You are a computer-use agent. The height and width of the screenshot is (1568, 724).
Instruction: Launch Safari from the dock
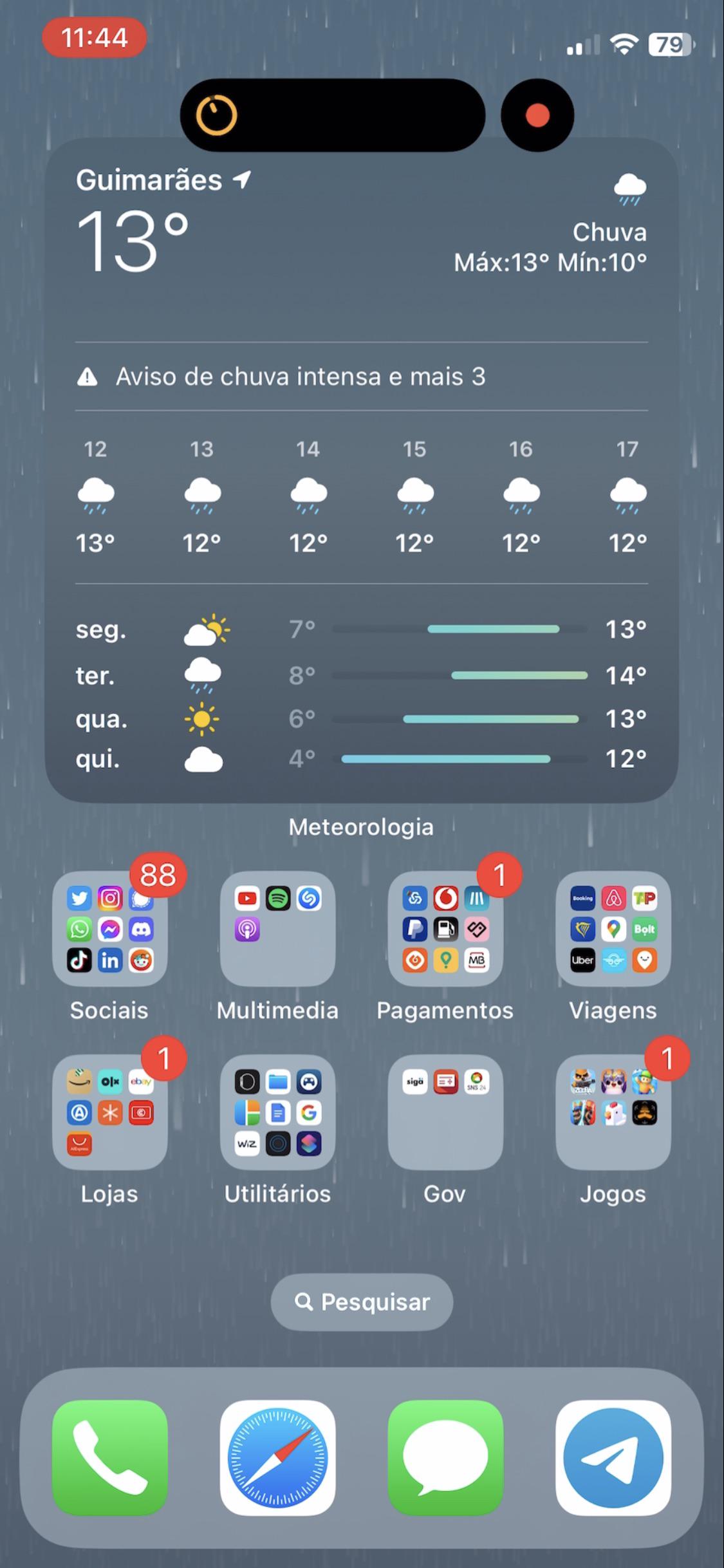coord(277,1457)
